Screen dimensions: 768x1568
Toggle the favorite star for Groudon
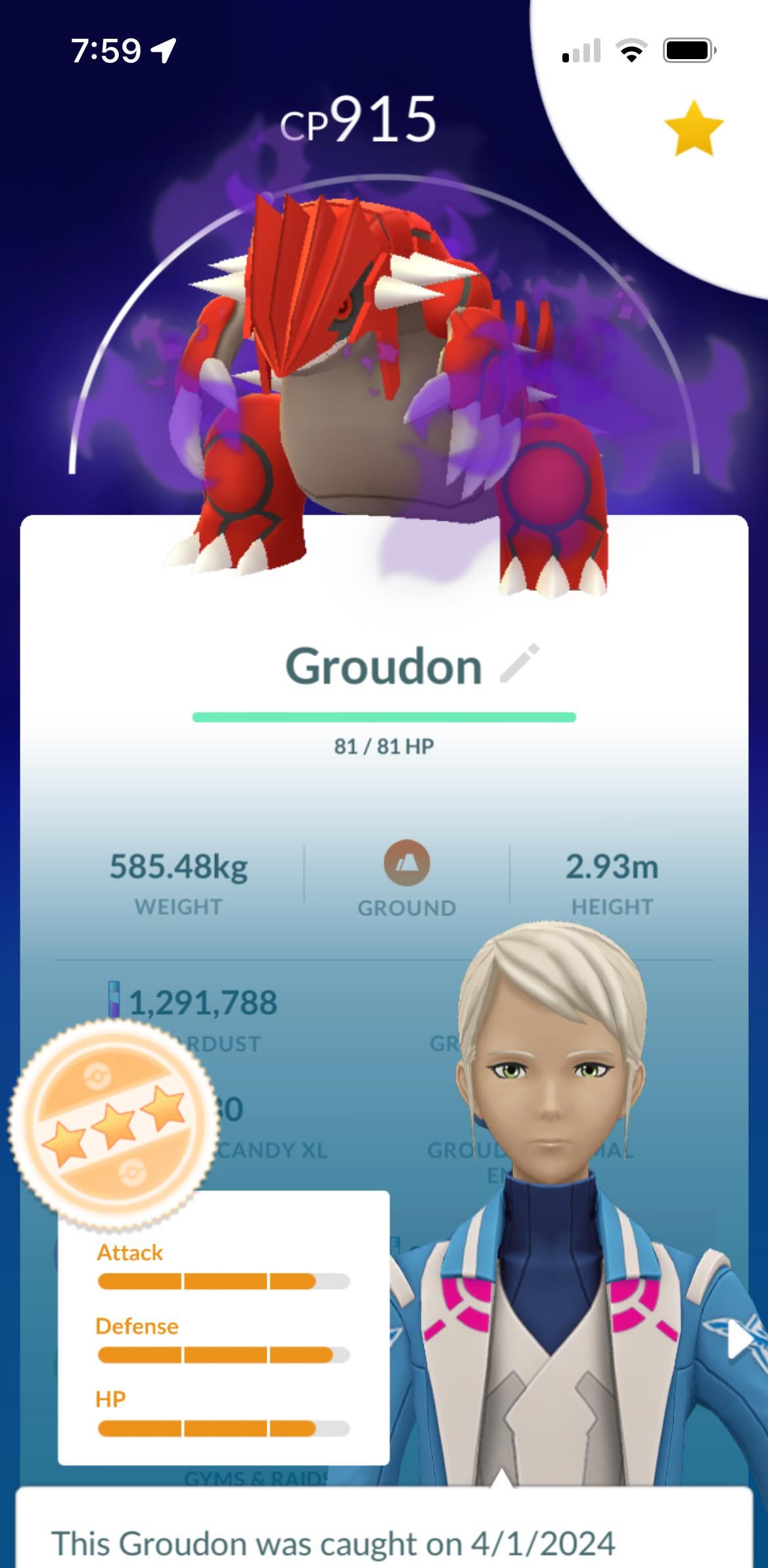tap(693, 128)
